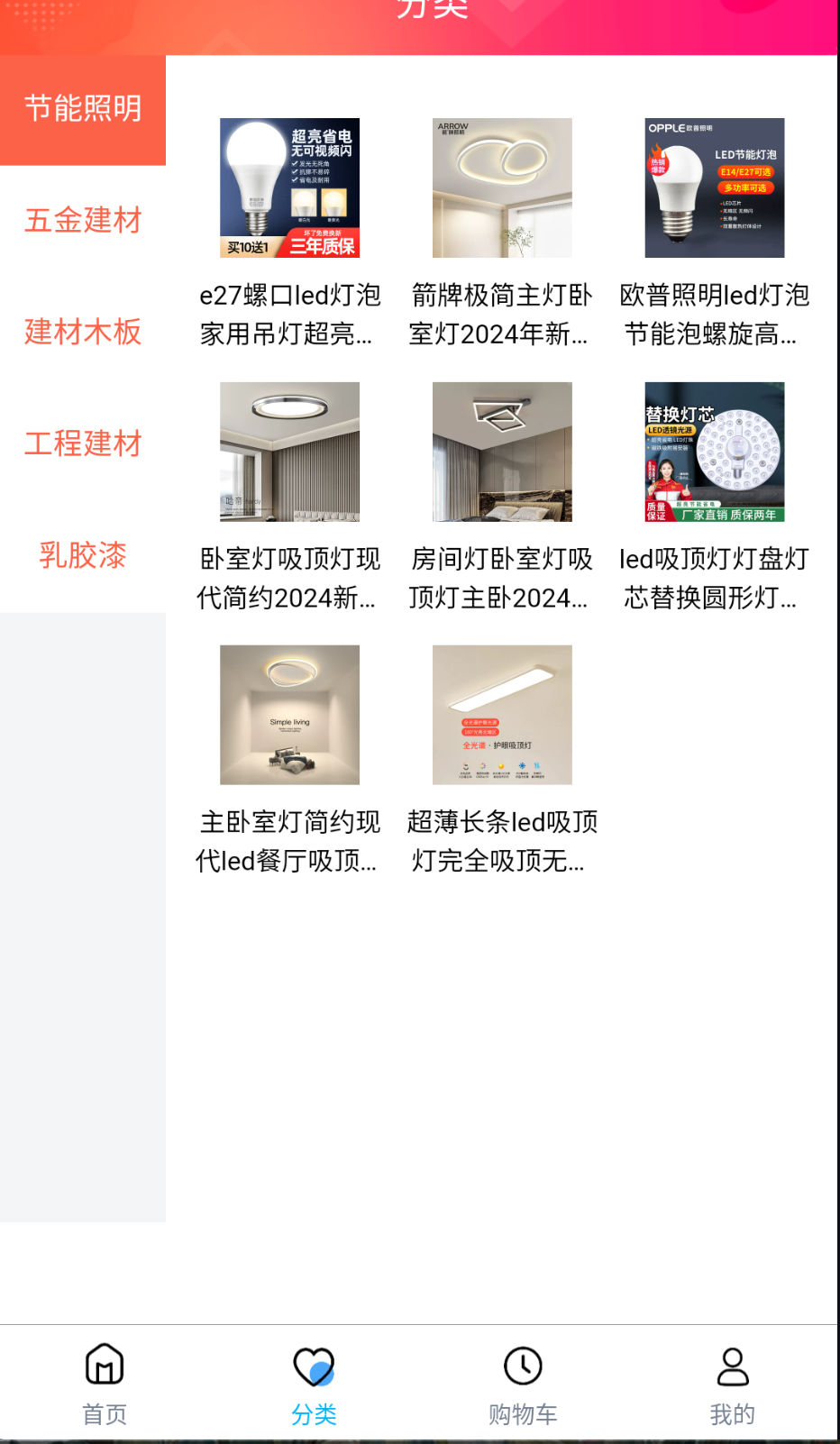840x1444 pixels.
Task: Keep the 节能照明 category selected
Action: pyautogui.click(x=82, y=108)
